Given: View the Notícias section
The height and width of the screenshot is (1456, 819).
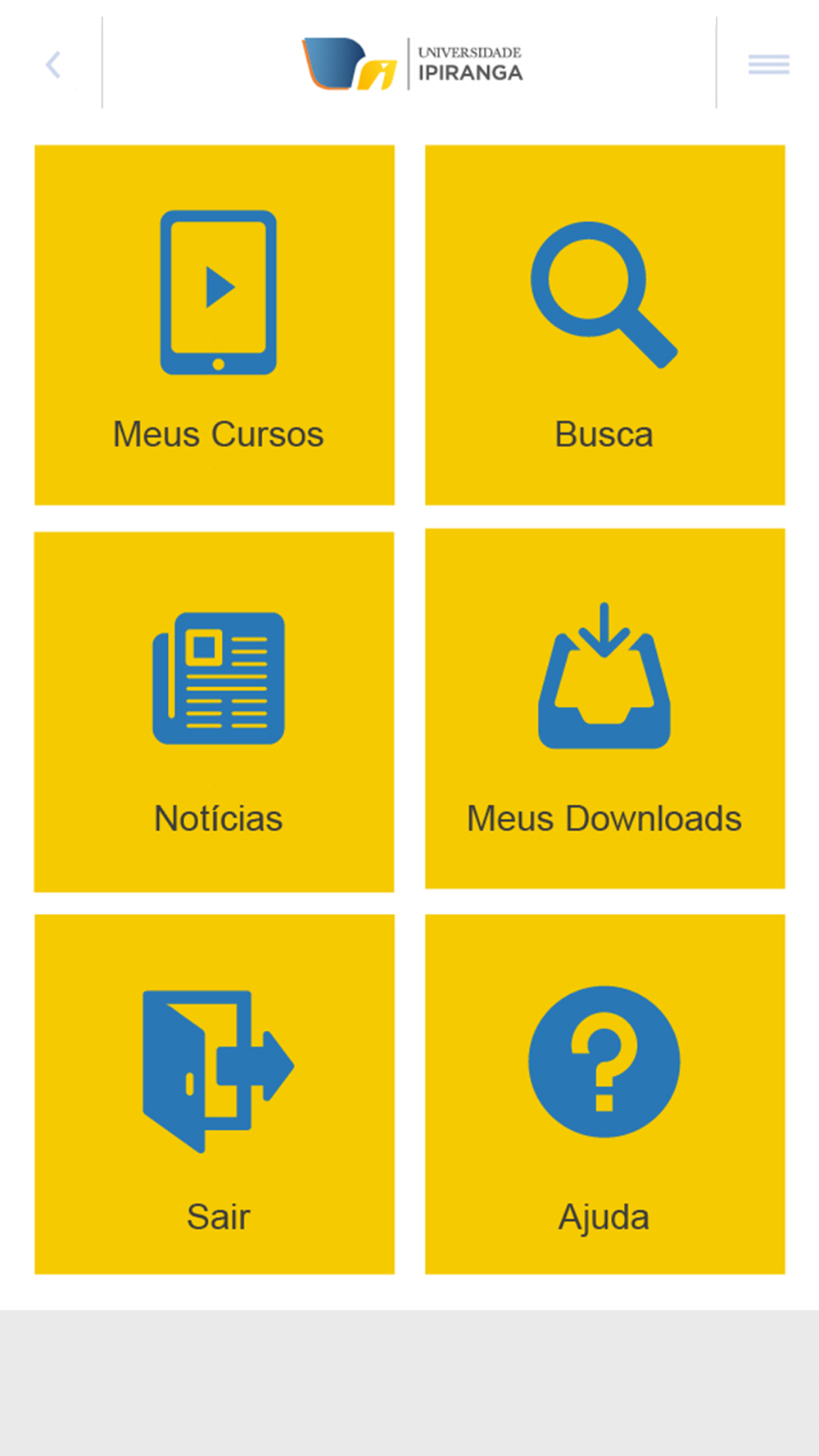Looking at the screenshot, I should click(214, 712).
